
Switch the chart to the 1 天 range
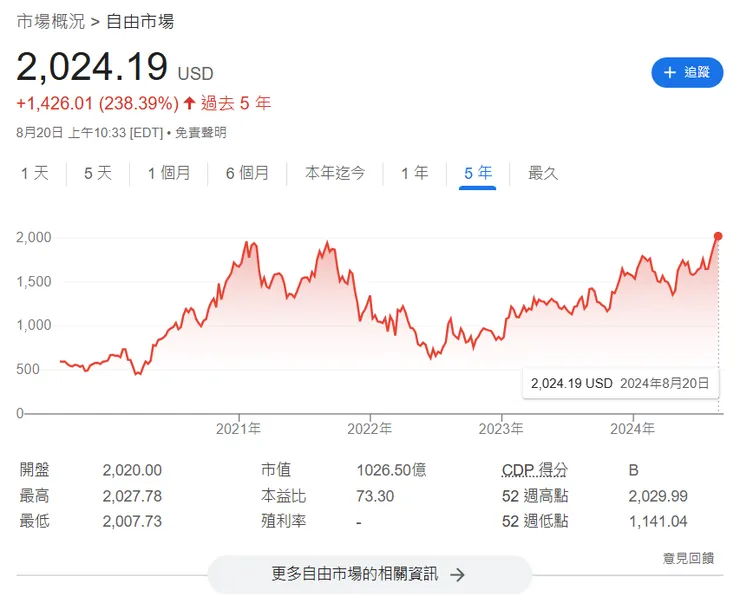tap(34, 173)
